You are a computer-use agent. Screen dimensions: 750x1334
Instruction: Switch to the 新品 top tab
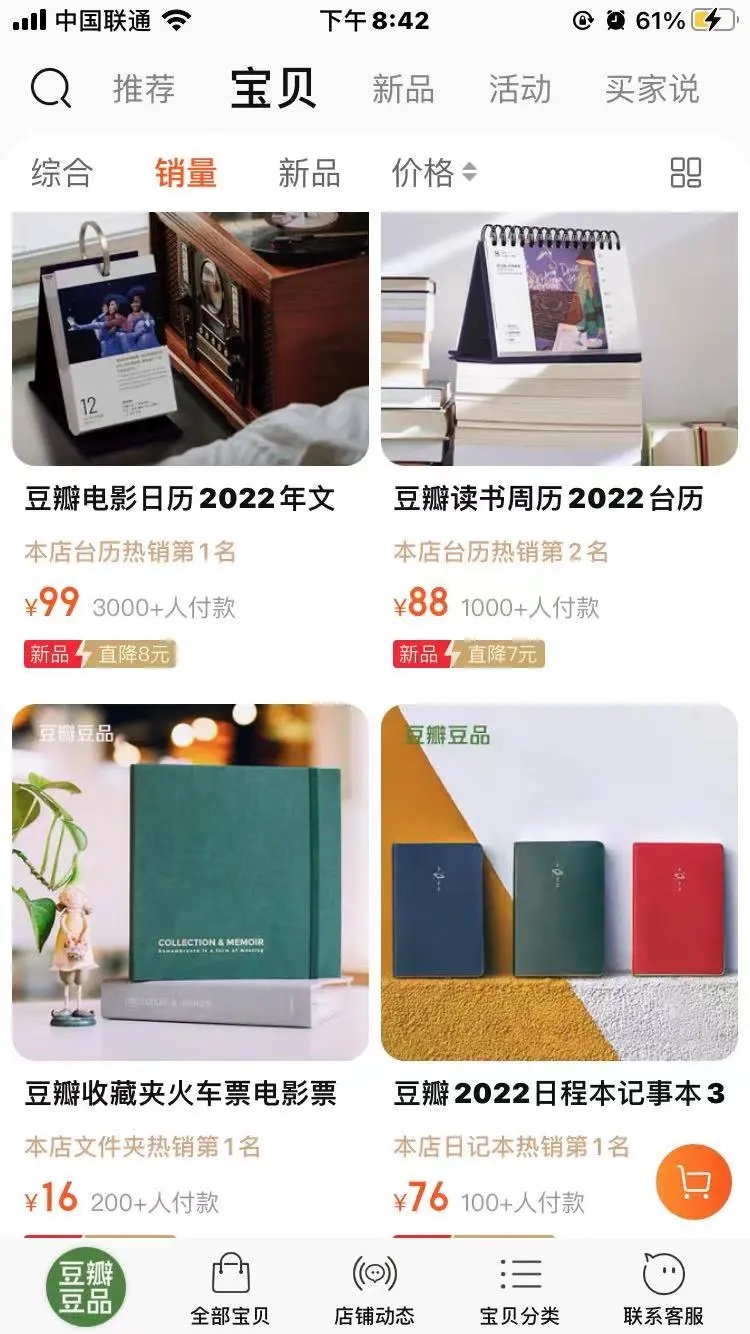click(x=403, y=89)
